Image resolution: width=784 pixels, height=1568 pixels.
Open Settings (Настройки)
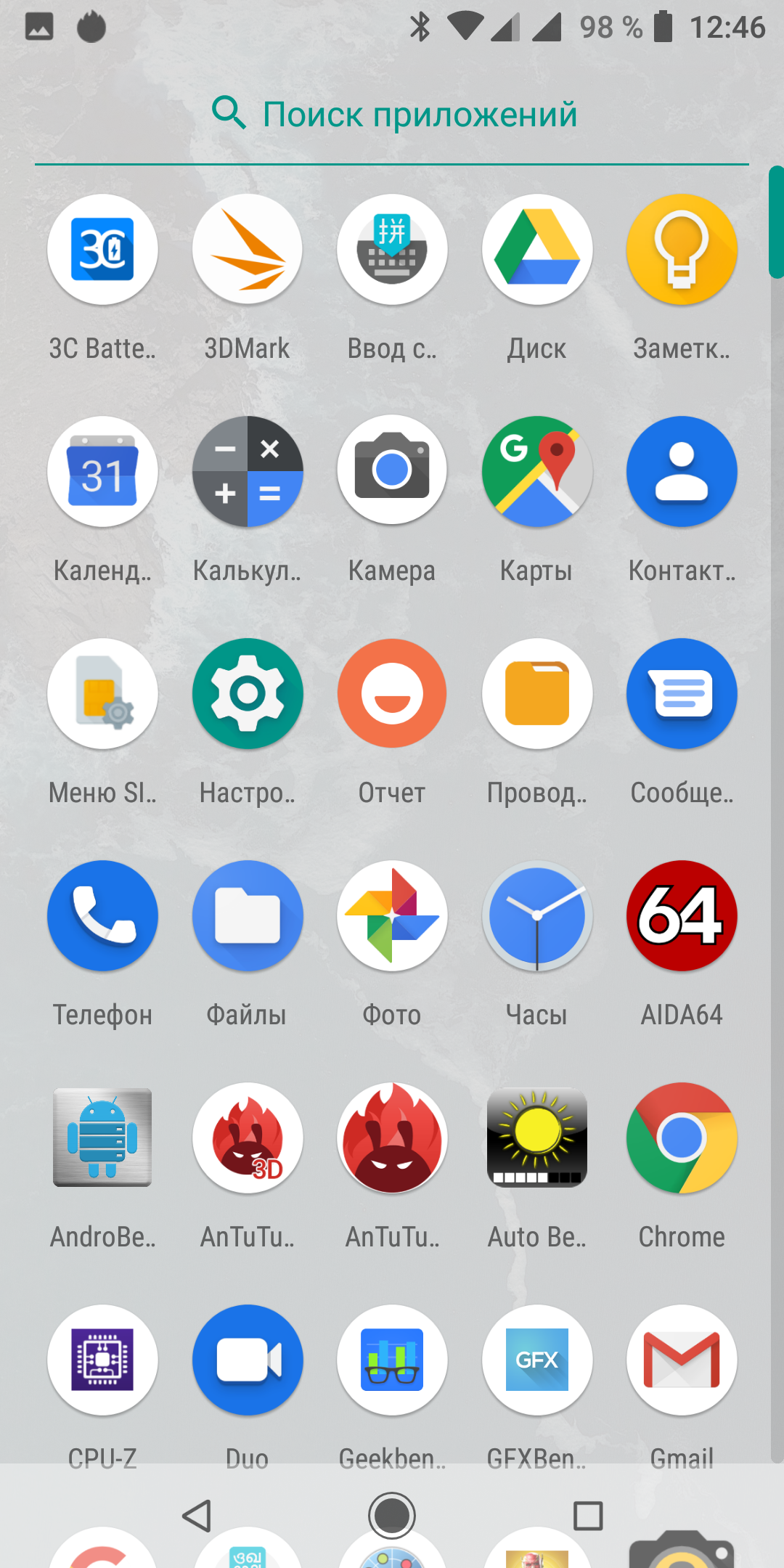click(x=248, y=694)
